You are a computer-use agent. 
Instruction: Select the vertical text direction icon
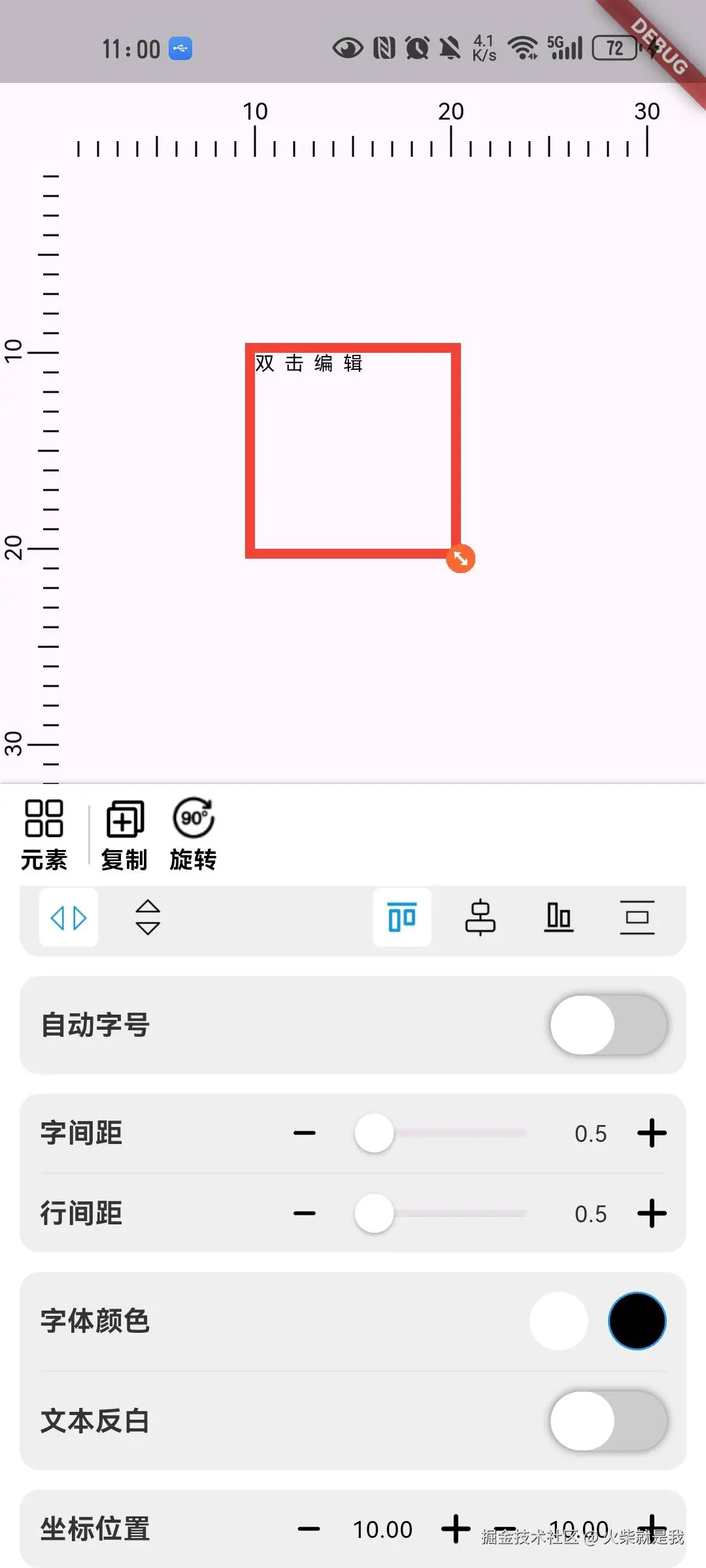(x=148, y=917)
